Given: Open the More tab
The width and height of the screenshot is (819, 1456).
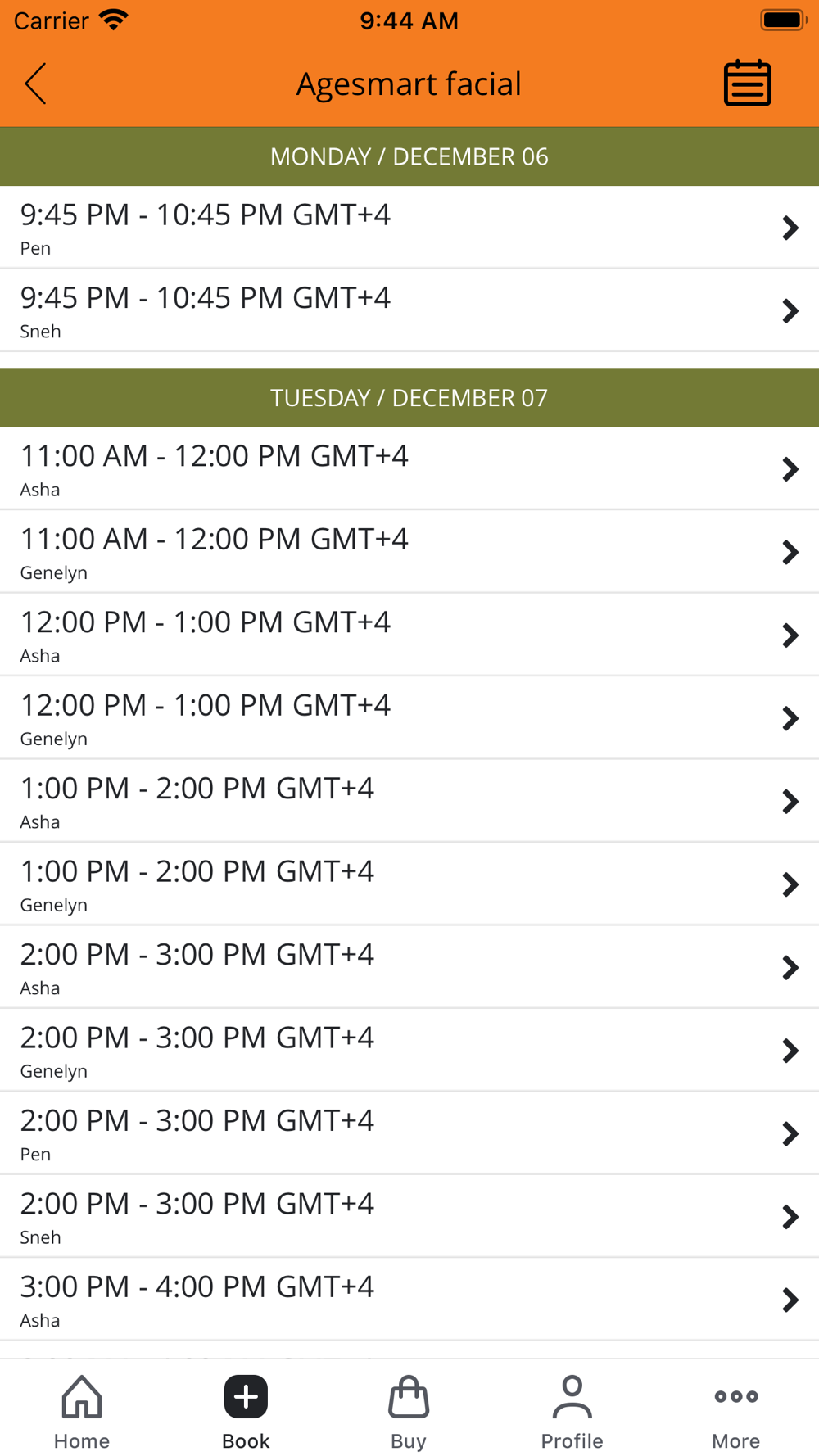Looking at the screenshot, I should coord(735,1412).
